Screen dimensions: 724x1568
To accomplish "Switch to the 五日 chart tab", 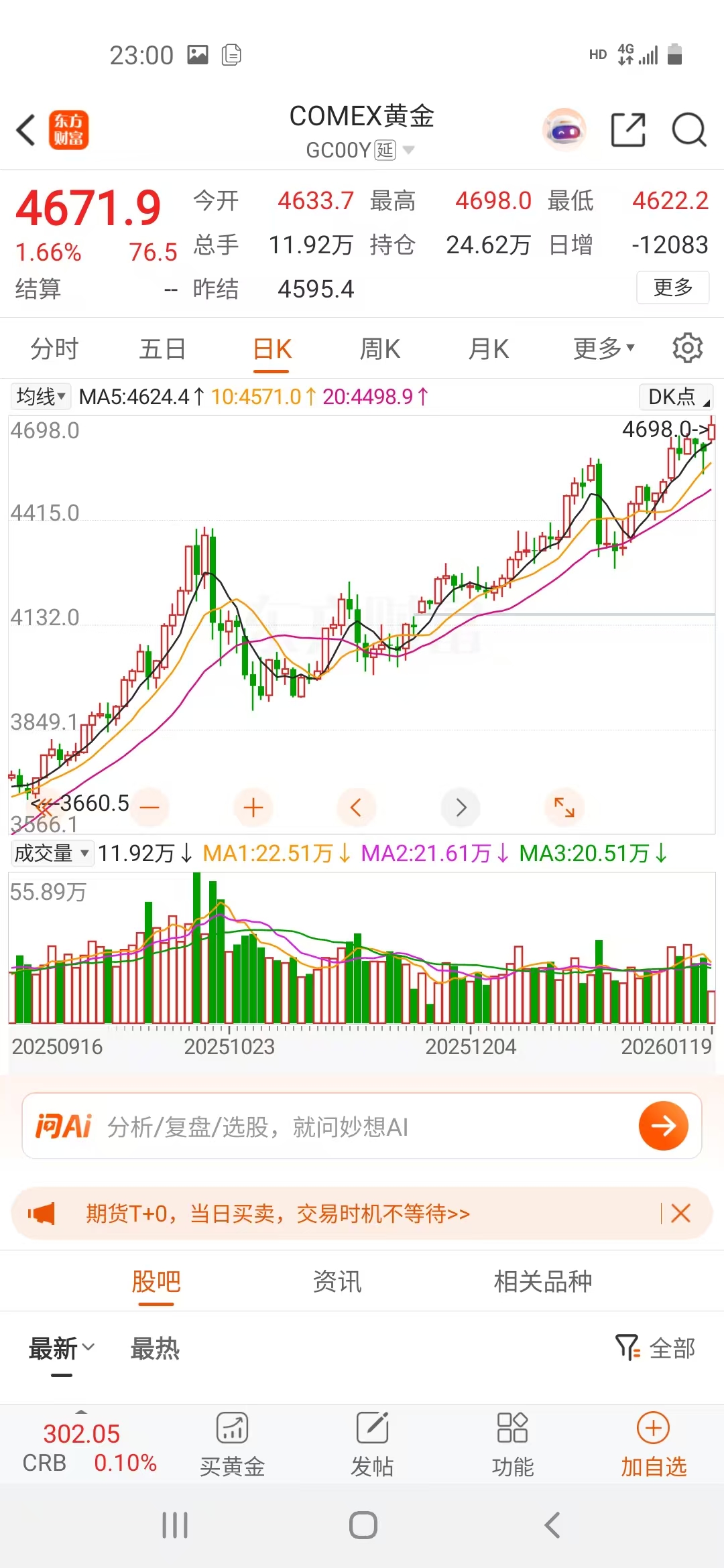I will click(162, 349).
